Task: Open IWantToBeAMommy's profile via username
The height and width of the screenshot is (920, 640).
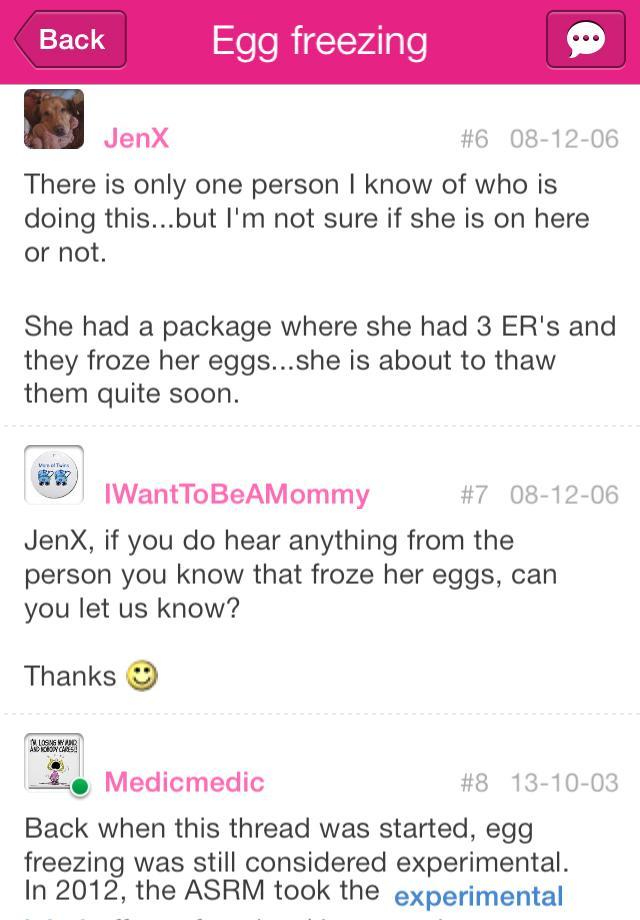Action: click(x=237, y=494)
